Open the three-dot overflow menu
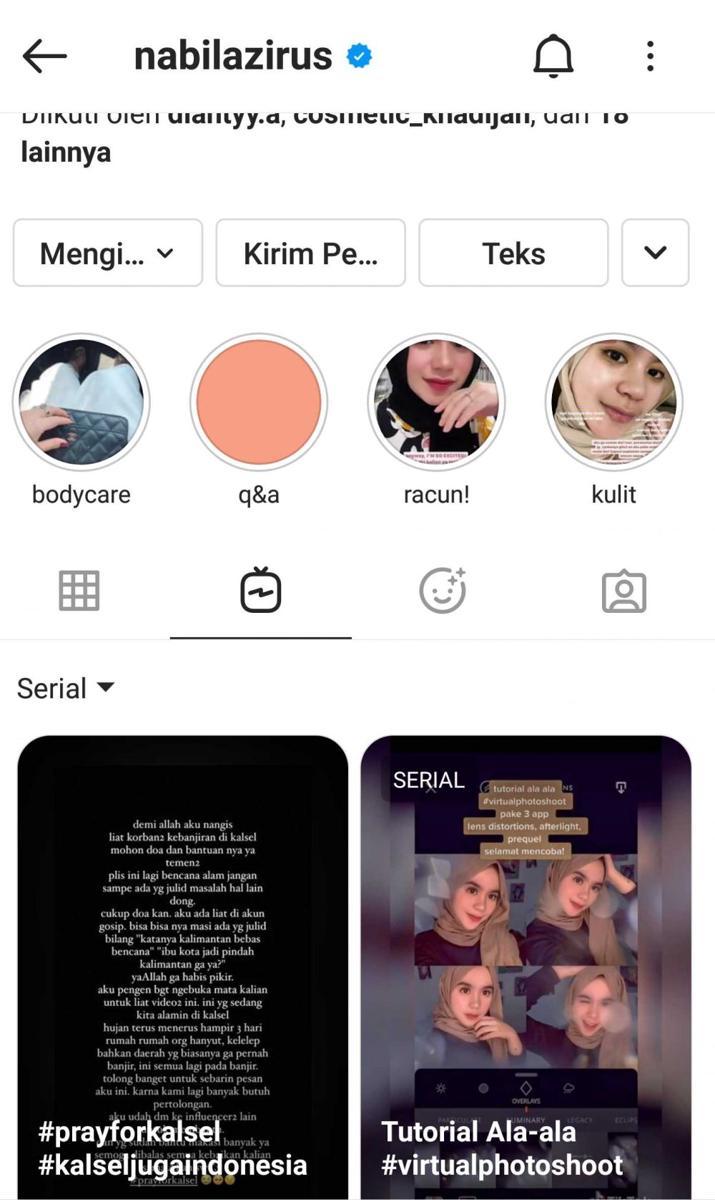Image resolution: width=715 pixels, height=1200 pixels. point(650,57)
